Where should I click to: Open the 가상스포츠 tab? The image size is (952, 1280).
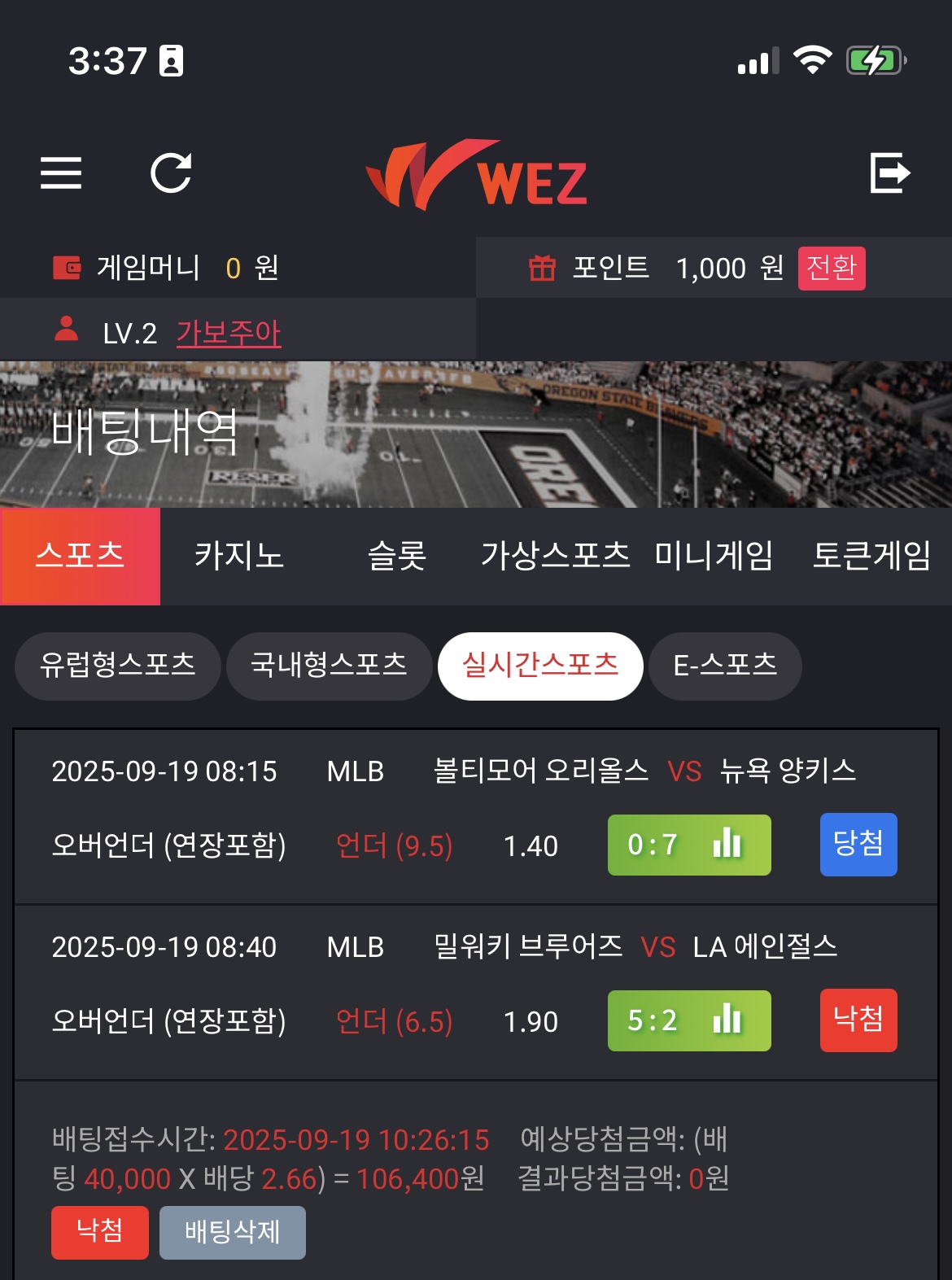[x=555, y=557]
